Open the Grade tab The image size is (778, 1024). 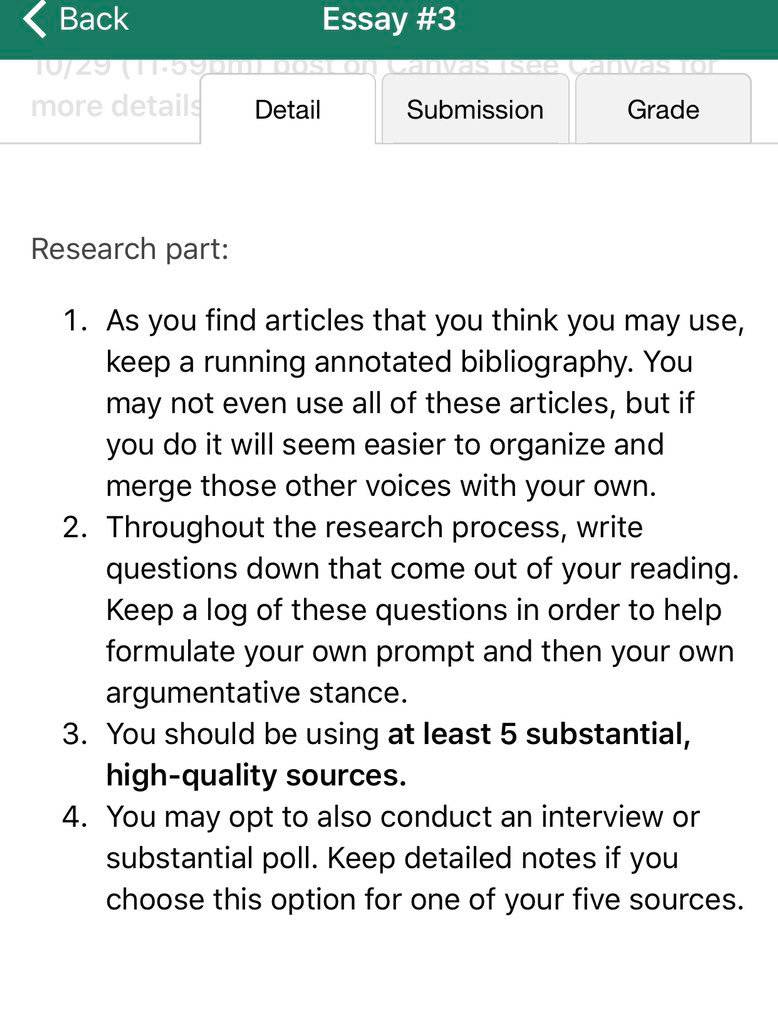pos(663,109)
